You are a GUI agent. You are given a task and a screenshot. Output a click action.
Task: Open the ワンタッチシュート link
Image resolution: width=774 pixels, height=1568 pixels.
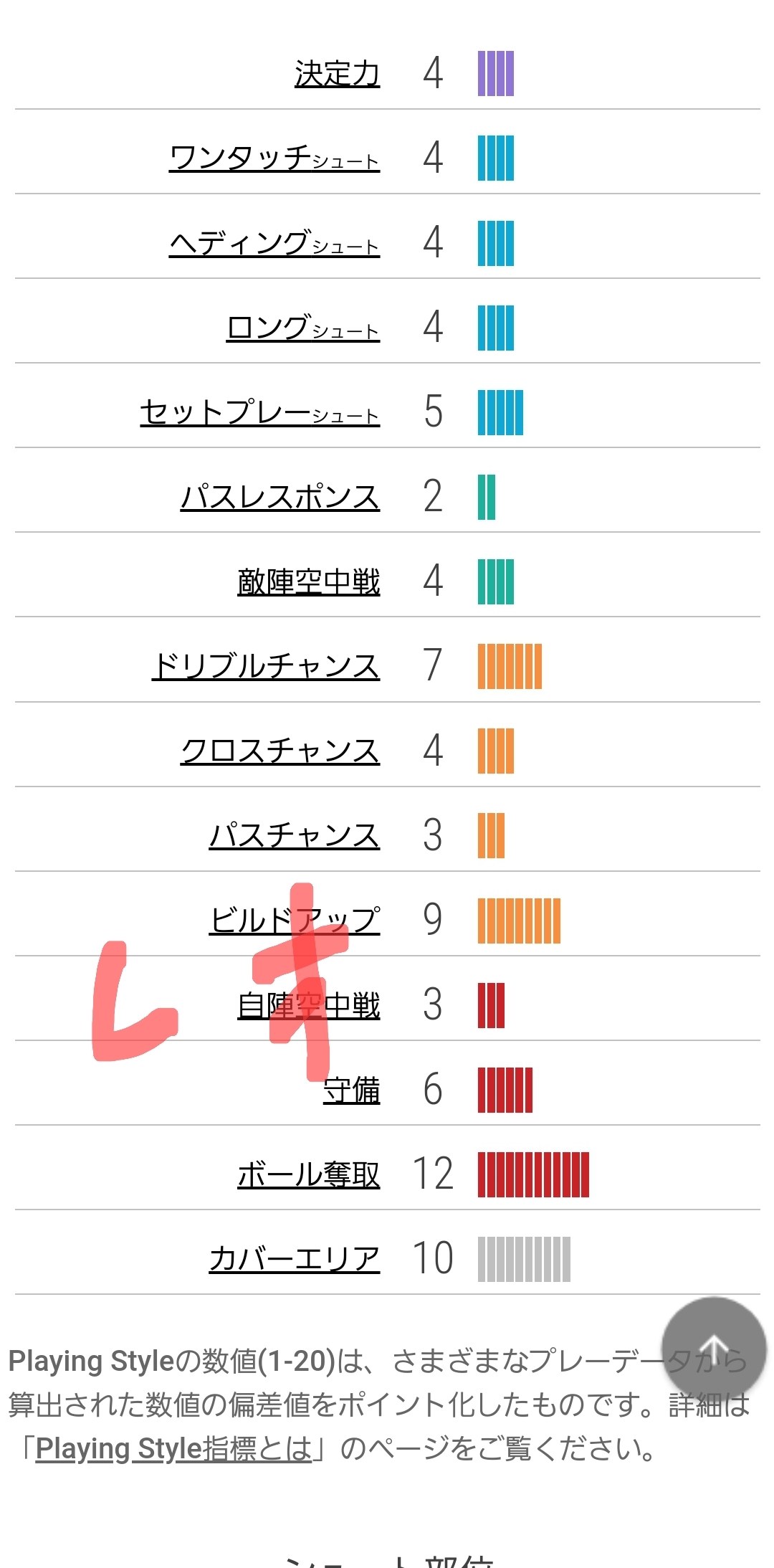pos(274,158)
